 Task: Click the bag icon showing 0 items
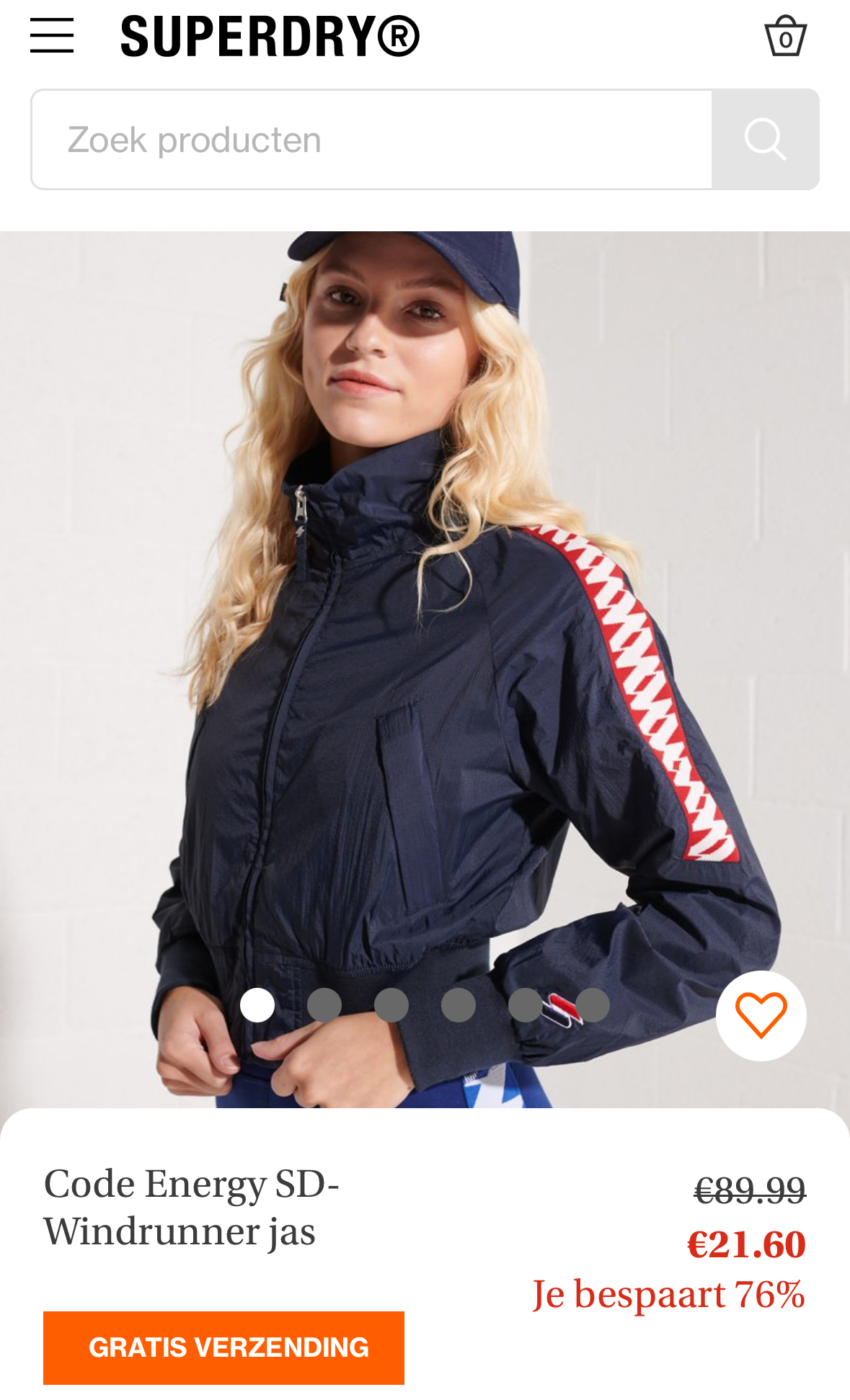pyautogui.click(x=786, y=32)
